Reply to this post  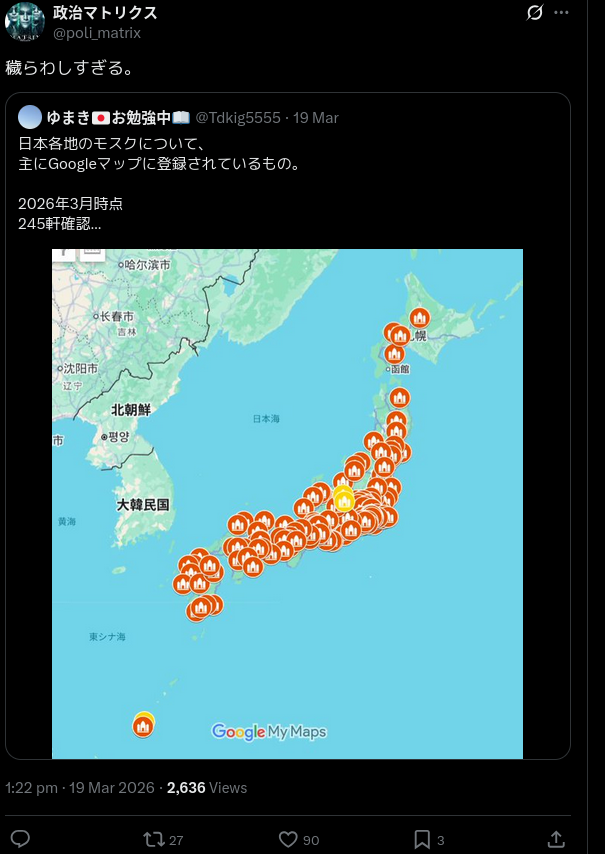[x=20, y=839]
